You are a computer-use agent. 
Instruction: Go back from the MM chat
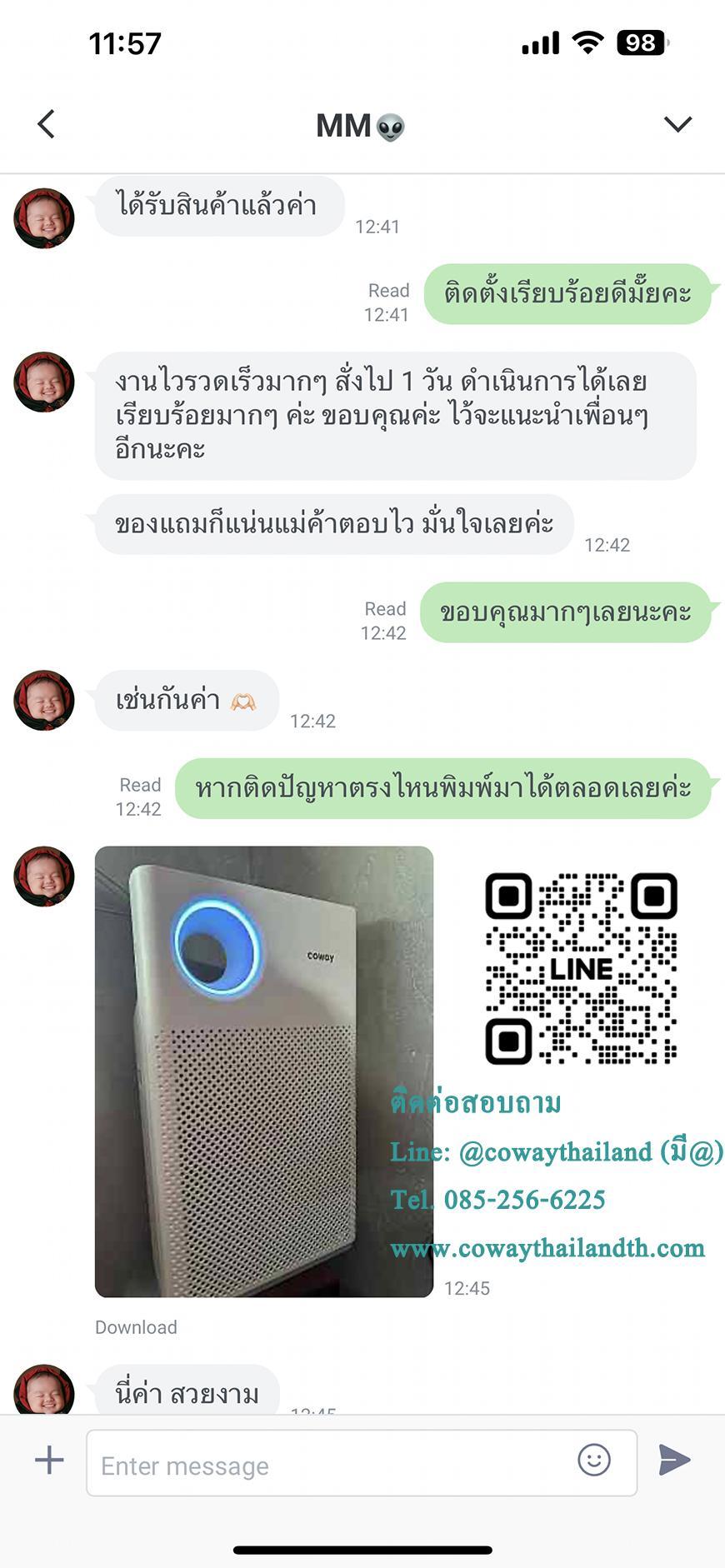click(47, 124)
